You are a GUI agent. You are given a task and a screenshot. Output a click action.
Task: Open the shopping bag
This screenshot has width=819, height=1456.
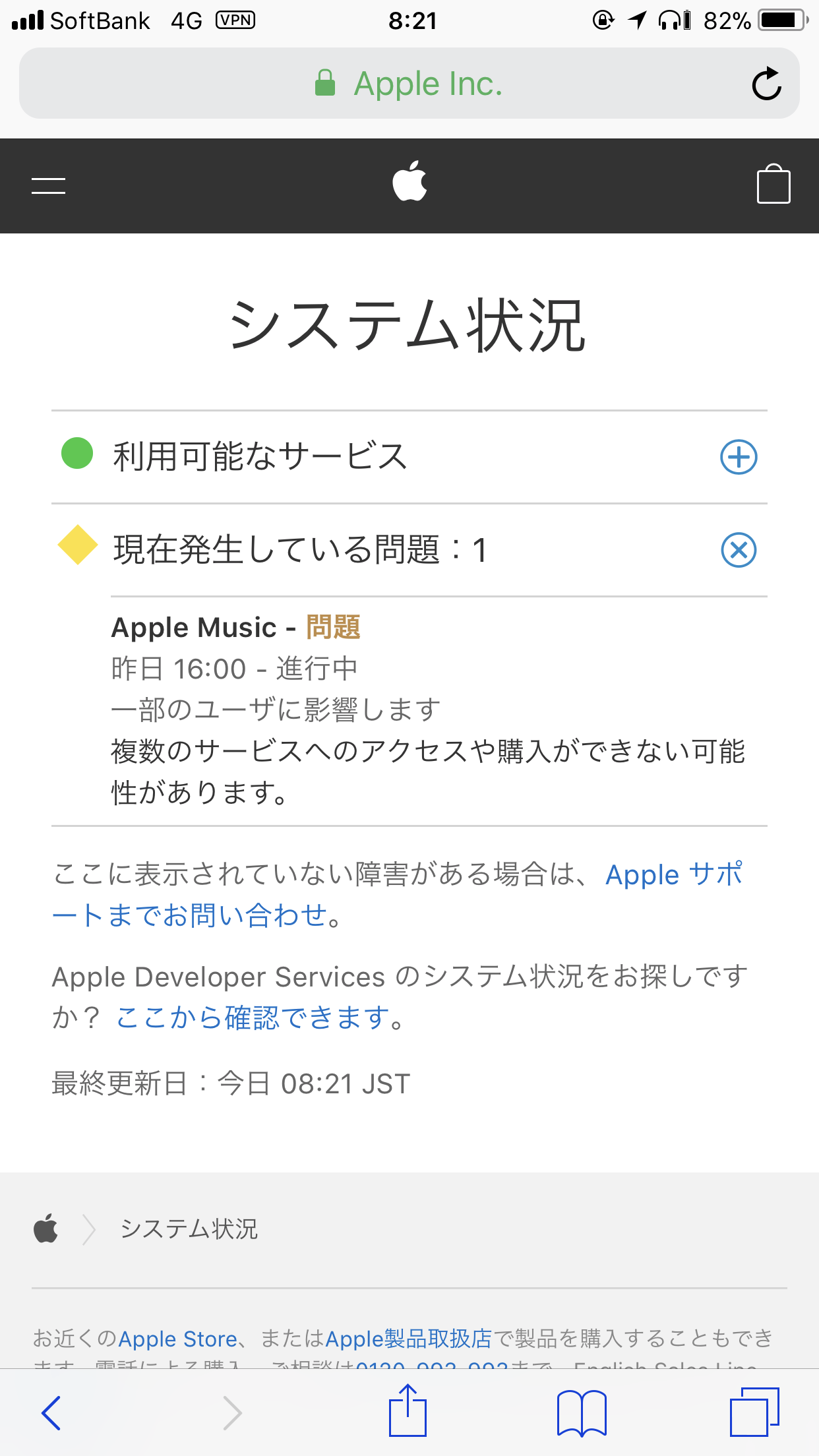tap(773, 185)
